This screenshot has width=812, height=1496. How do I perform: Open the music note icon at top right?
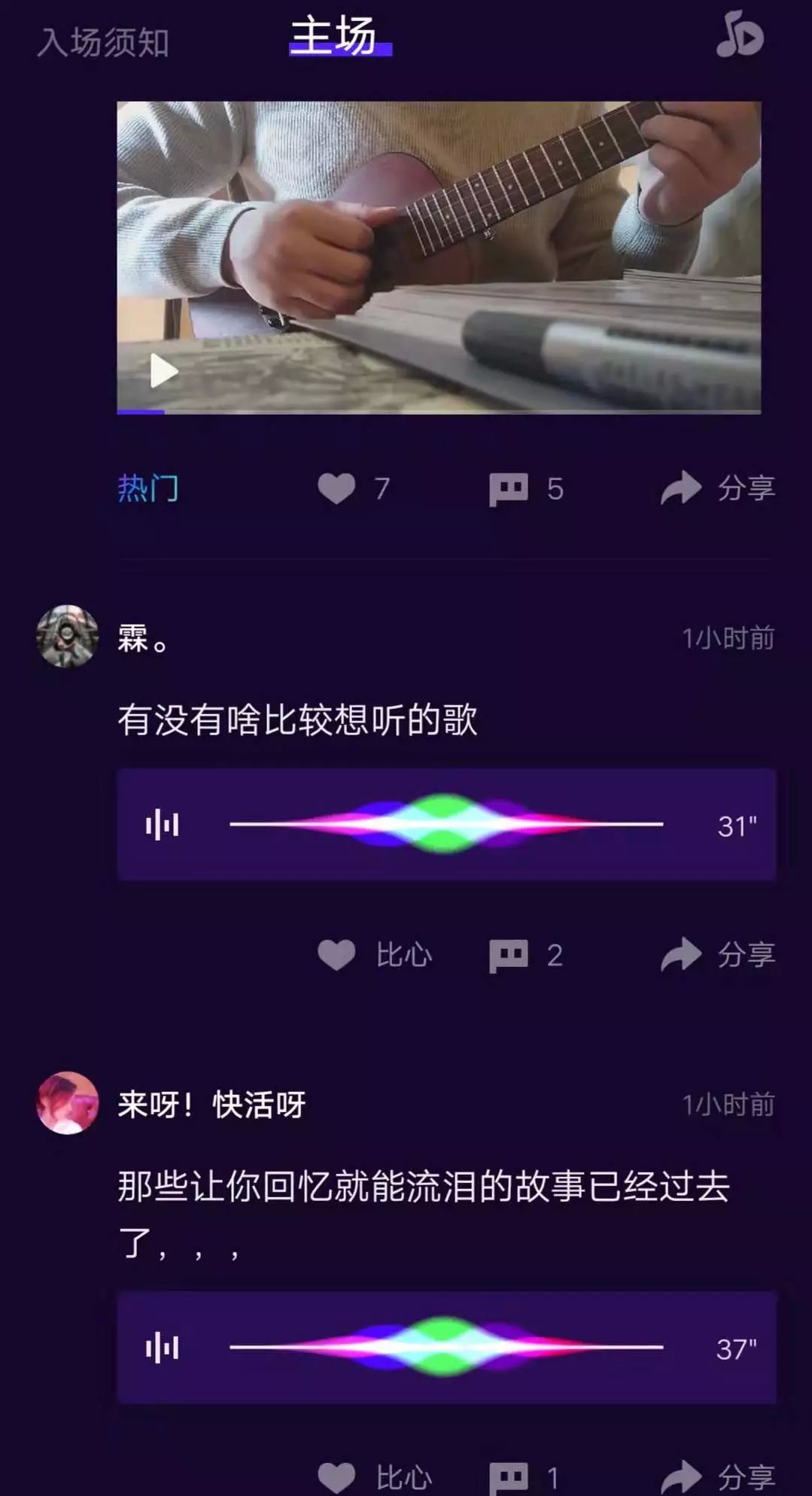[739, 35]
